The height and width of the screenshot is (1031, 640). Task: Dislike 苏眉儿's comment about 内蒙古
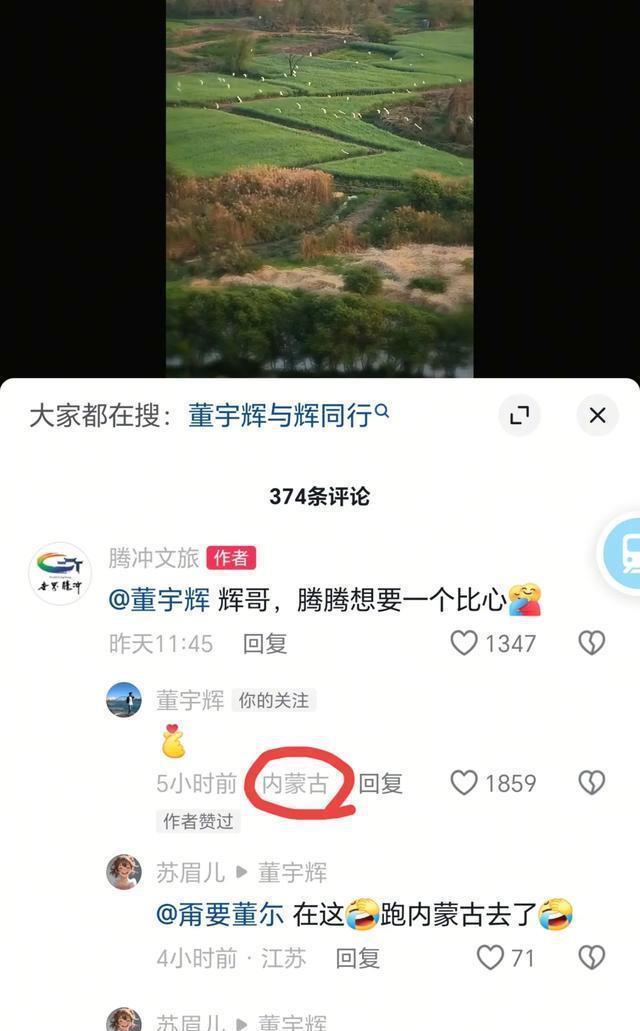[x=592, y=958]
